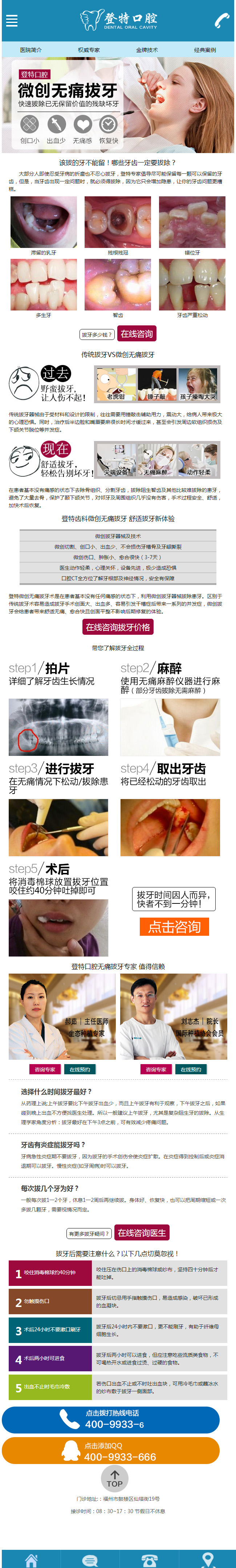The image size is (236, 1568).
Task: Call the hotline 400-9933-6 button
Action: click(111, 1419)
